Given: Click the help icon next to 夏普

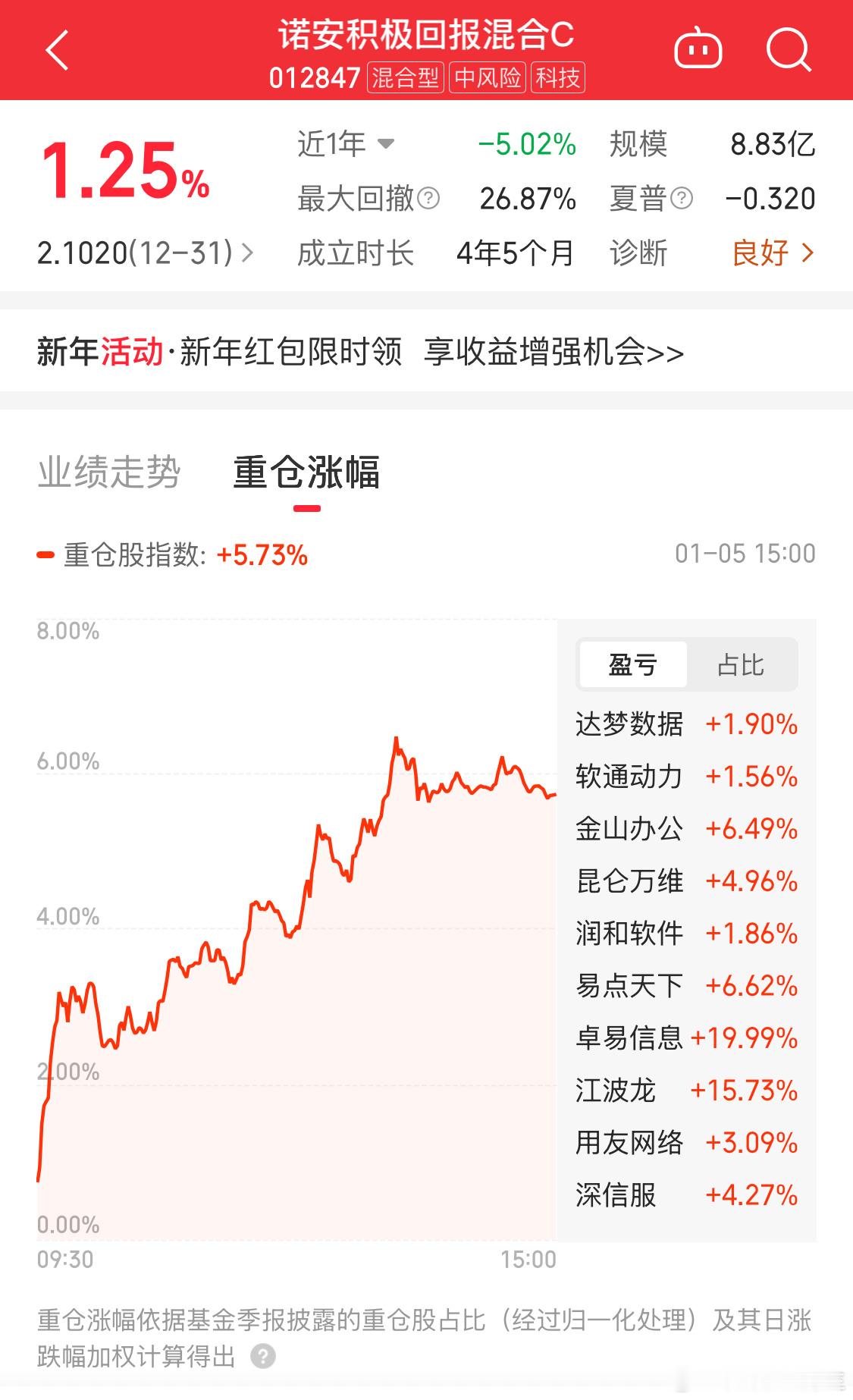Looking at the screenshot, I should tap(683, 199).
